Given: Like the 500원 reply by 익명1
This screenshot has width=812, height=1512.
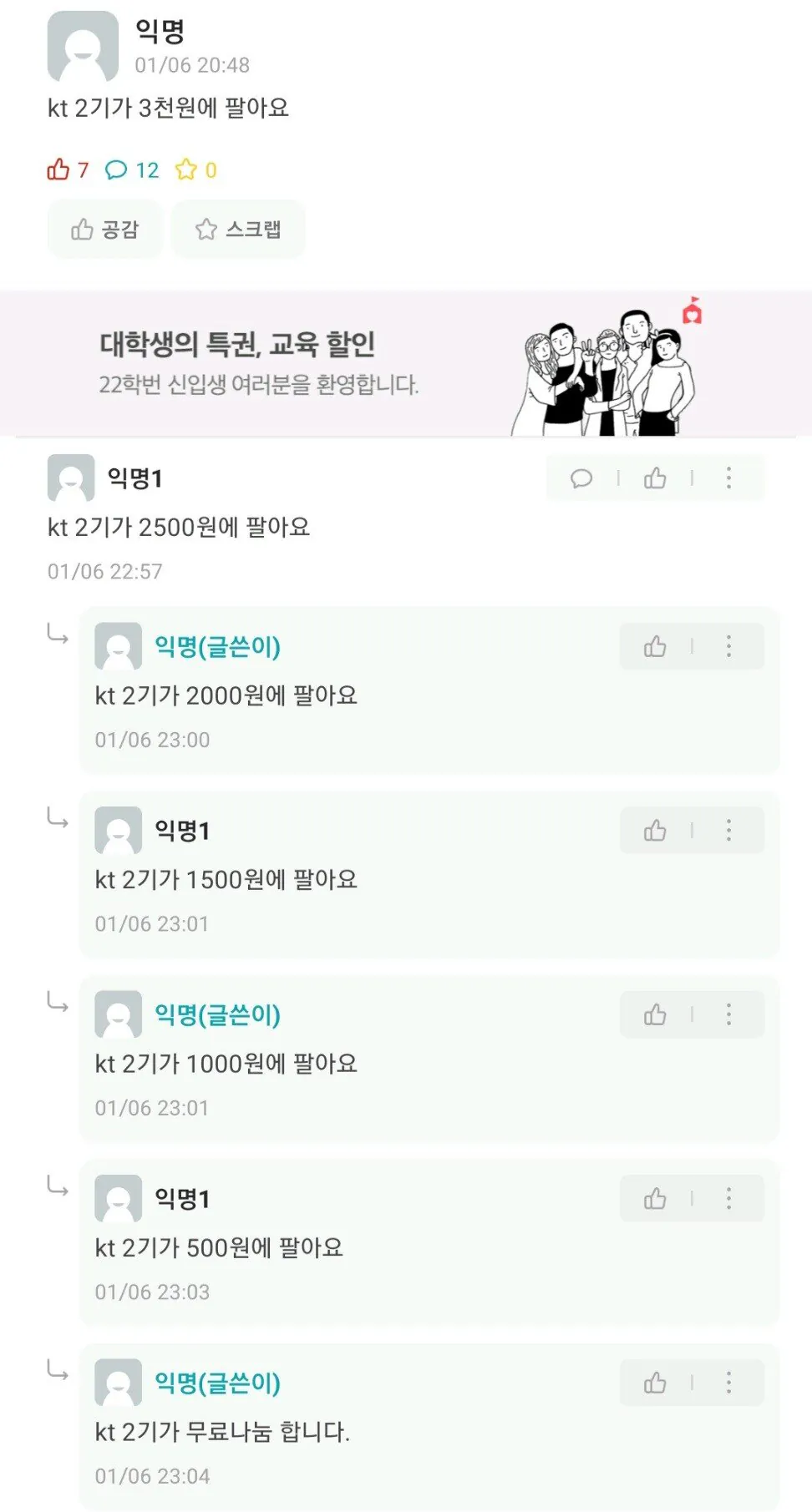Looking at the screenshot, I should [x=655, y=1199].
